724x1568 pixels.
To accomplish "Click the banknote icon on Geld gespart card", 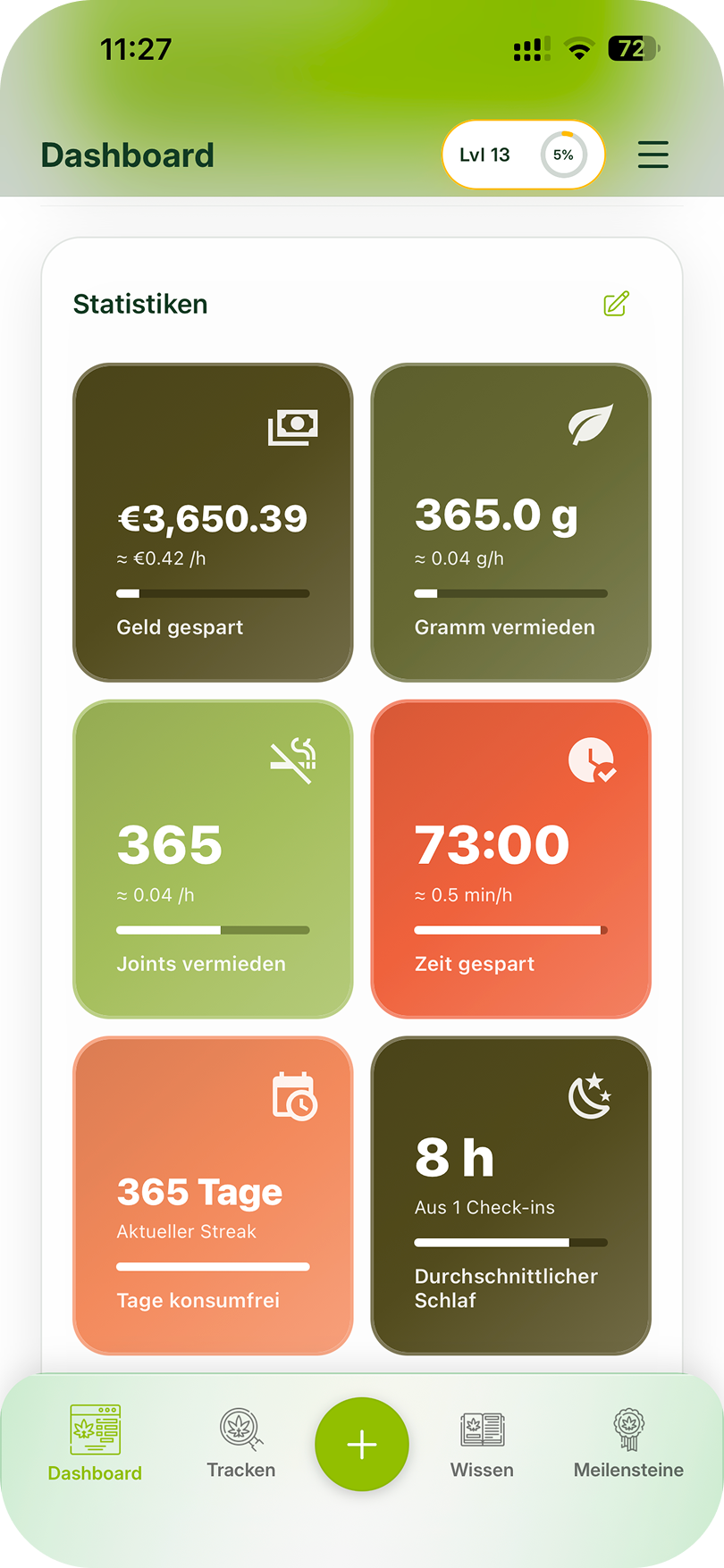I will tap(292, 425).
